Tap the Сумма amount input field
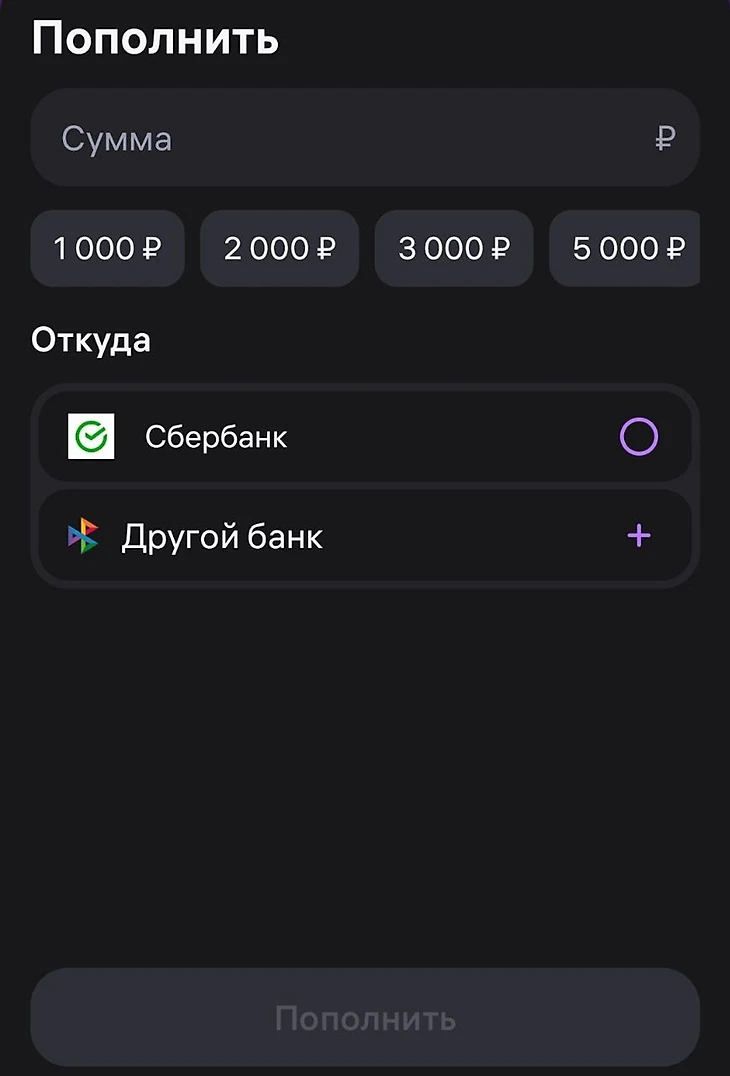This screenshot has height=1076, width=730. (x=364, y=138)
